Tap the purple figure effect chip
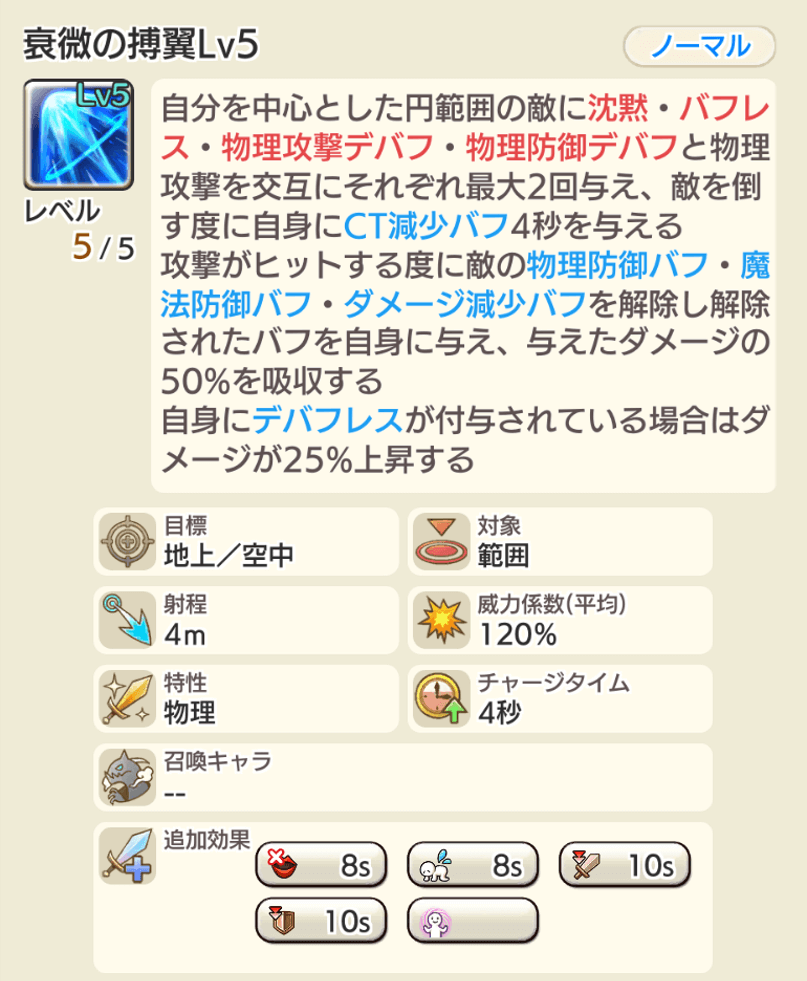This screenshot has height=981, width=807. point(472,921)
